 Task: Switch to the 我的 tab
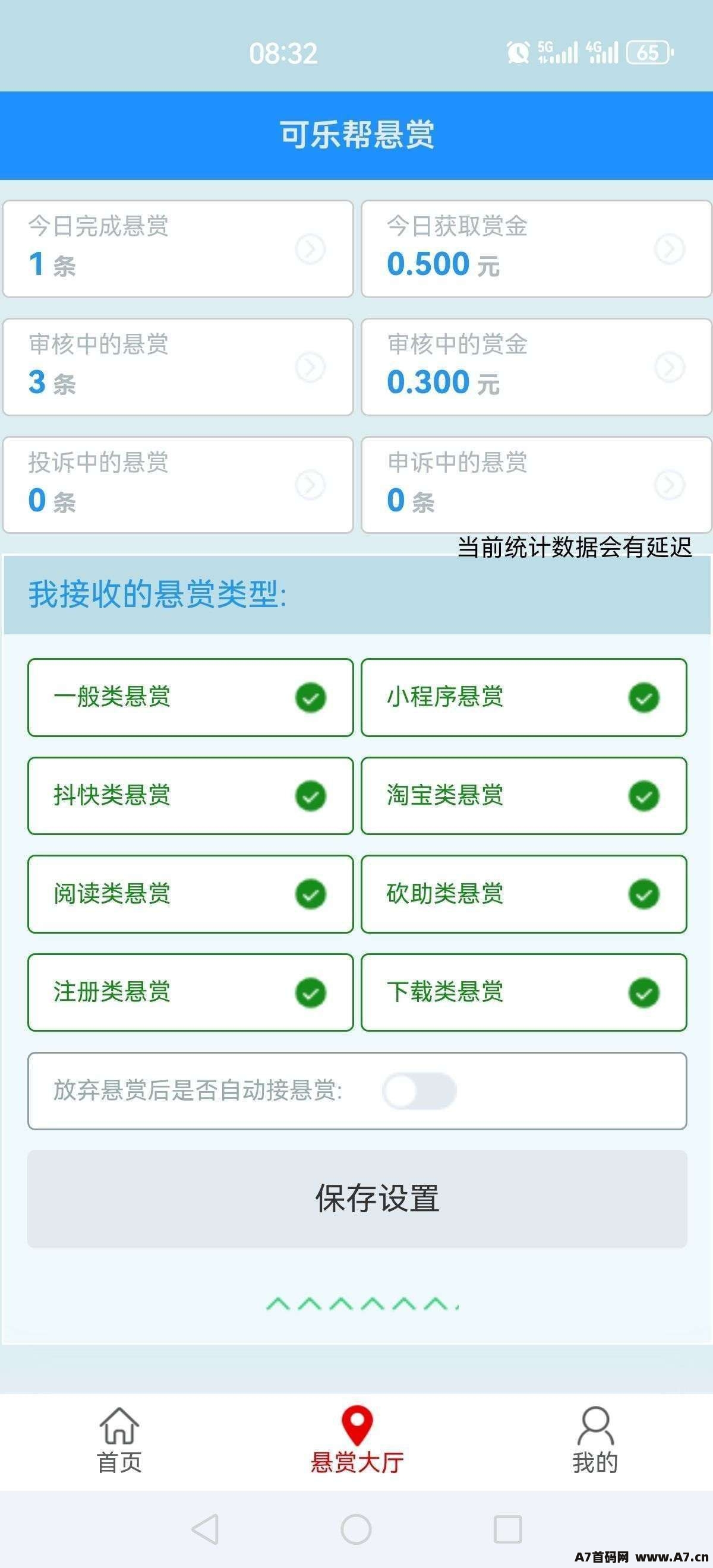pyautogui.click(x=595, y=1441)
